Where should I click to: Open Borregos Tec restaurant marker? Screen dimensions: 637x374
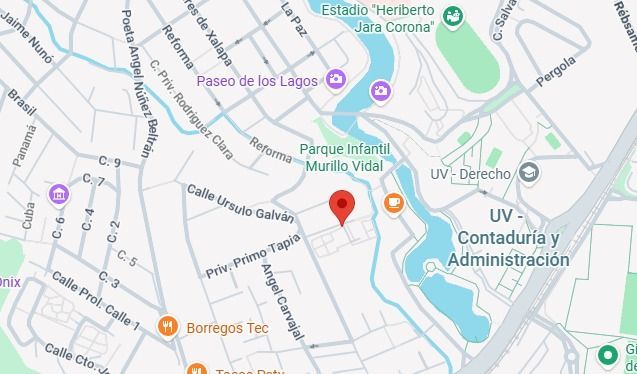pos(168,327)
